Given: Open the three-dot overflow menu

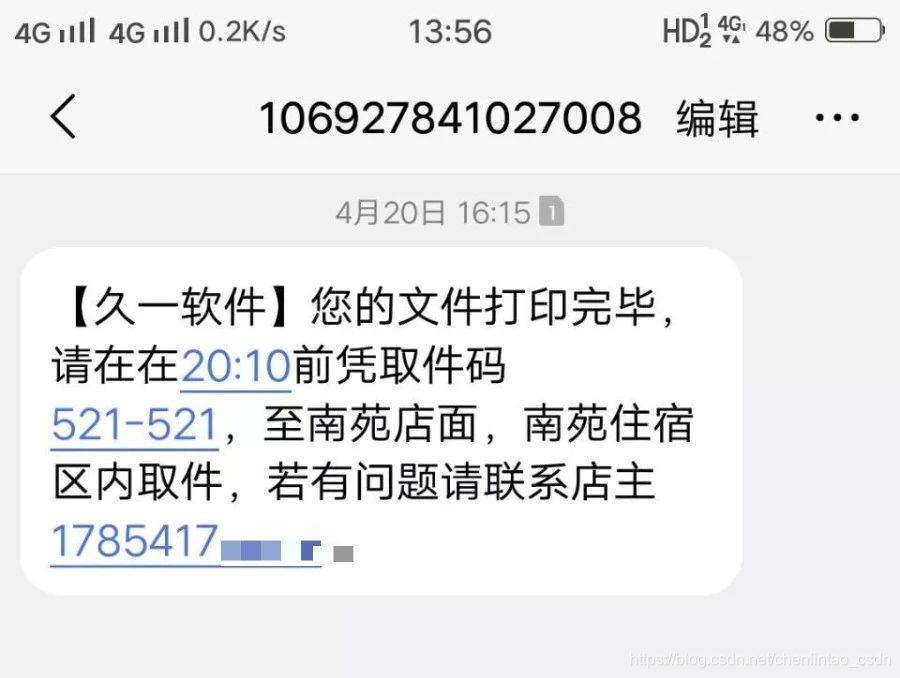Looking at the screenshot, I should pos(837,118).
